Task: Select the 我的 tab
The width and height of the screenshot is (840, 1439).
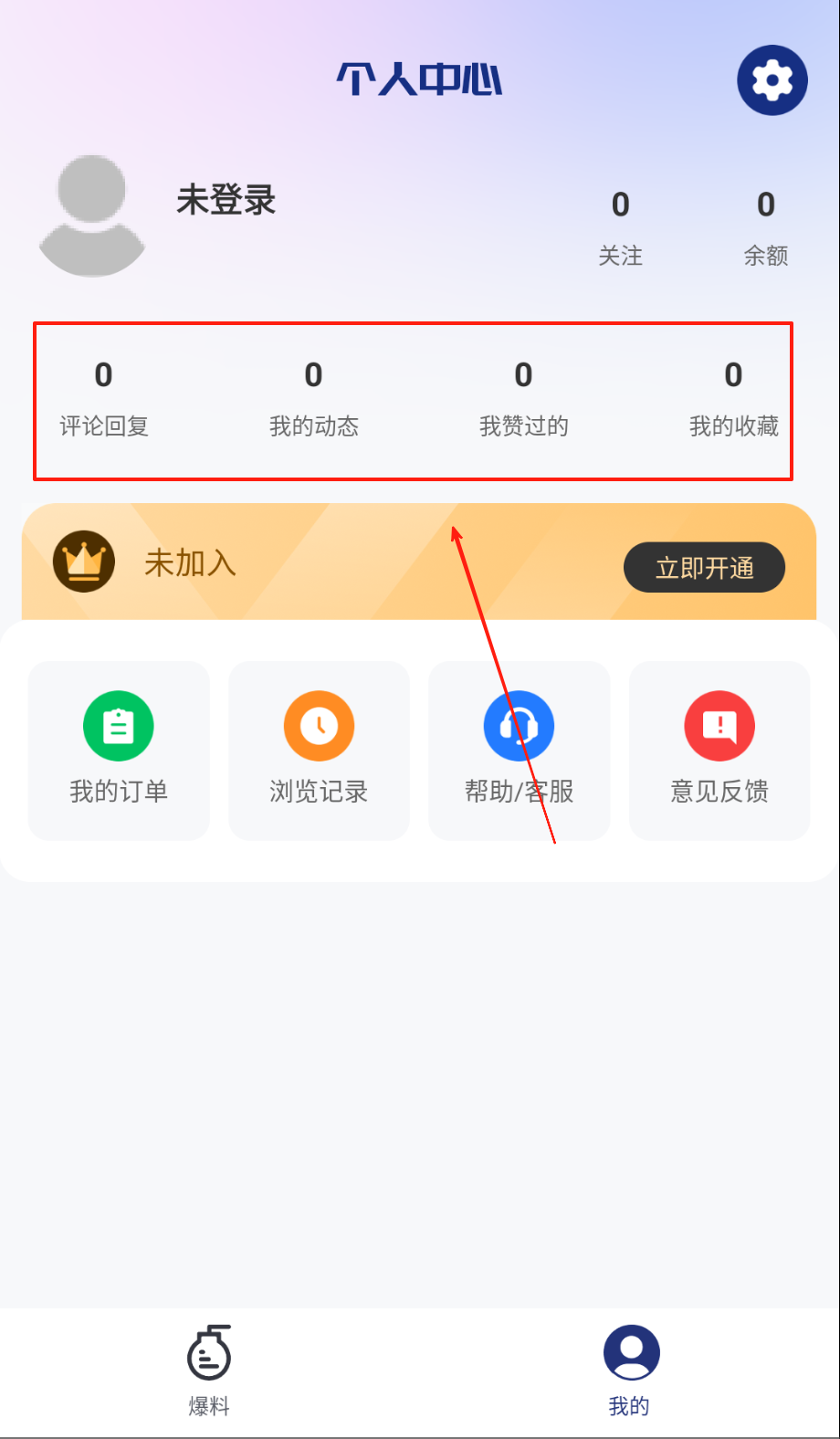Action: point(630,1370)
